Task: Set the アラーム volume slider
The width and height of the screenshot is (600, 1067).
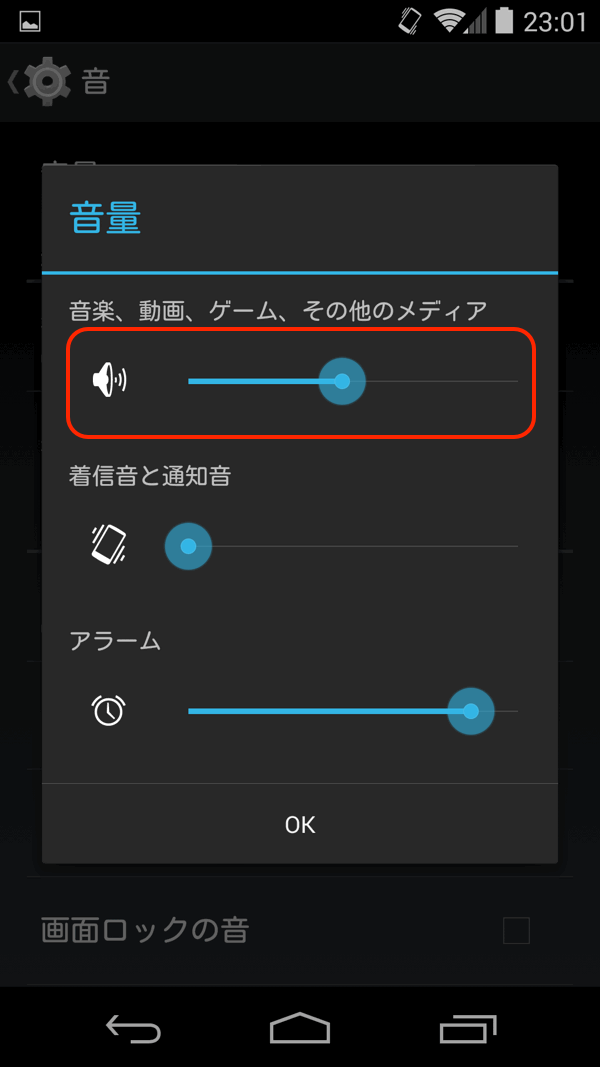Action: (470, 711)
